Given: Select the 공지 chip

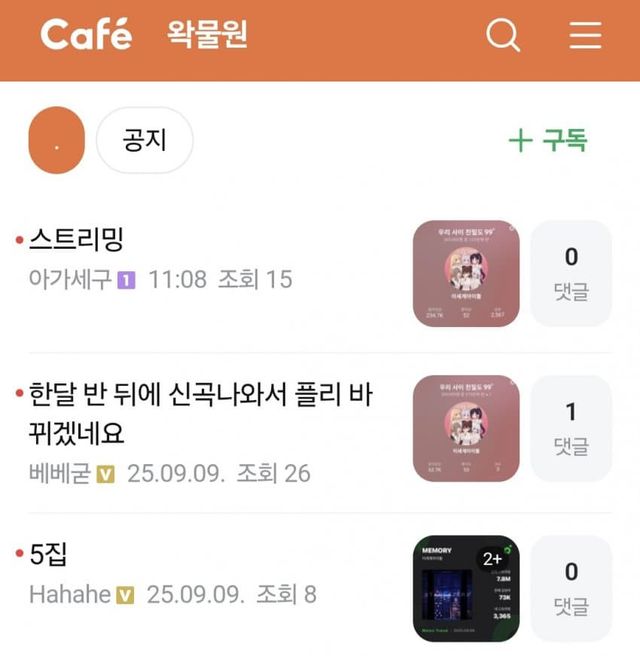Looking at the screenshot, I should pos(144,140).
